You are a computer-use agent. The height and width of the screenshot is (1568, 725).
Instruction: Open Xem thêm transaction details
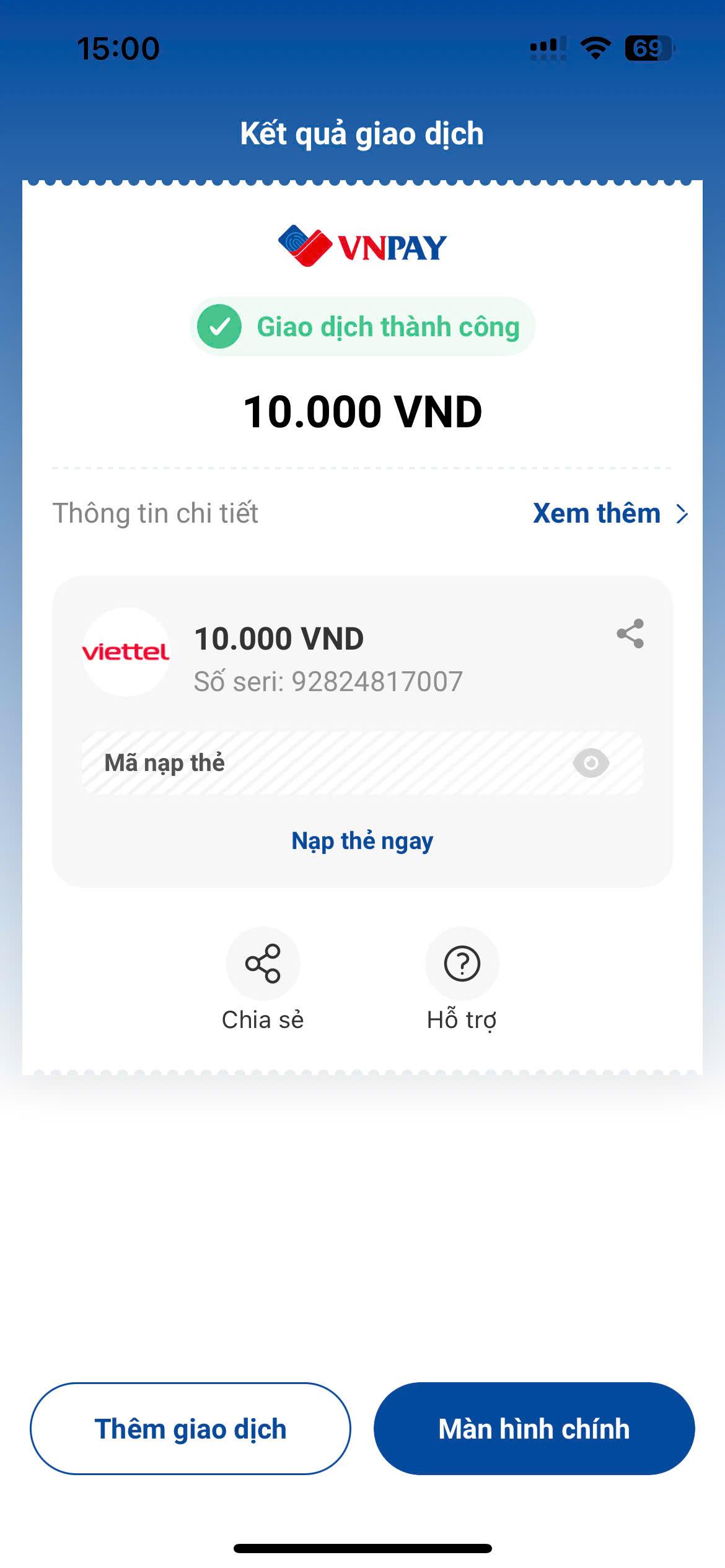pos(610,513)
